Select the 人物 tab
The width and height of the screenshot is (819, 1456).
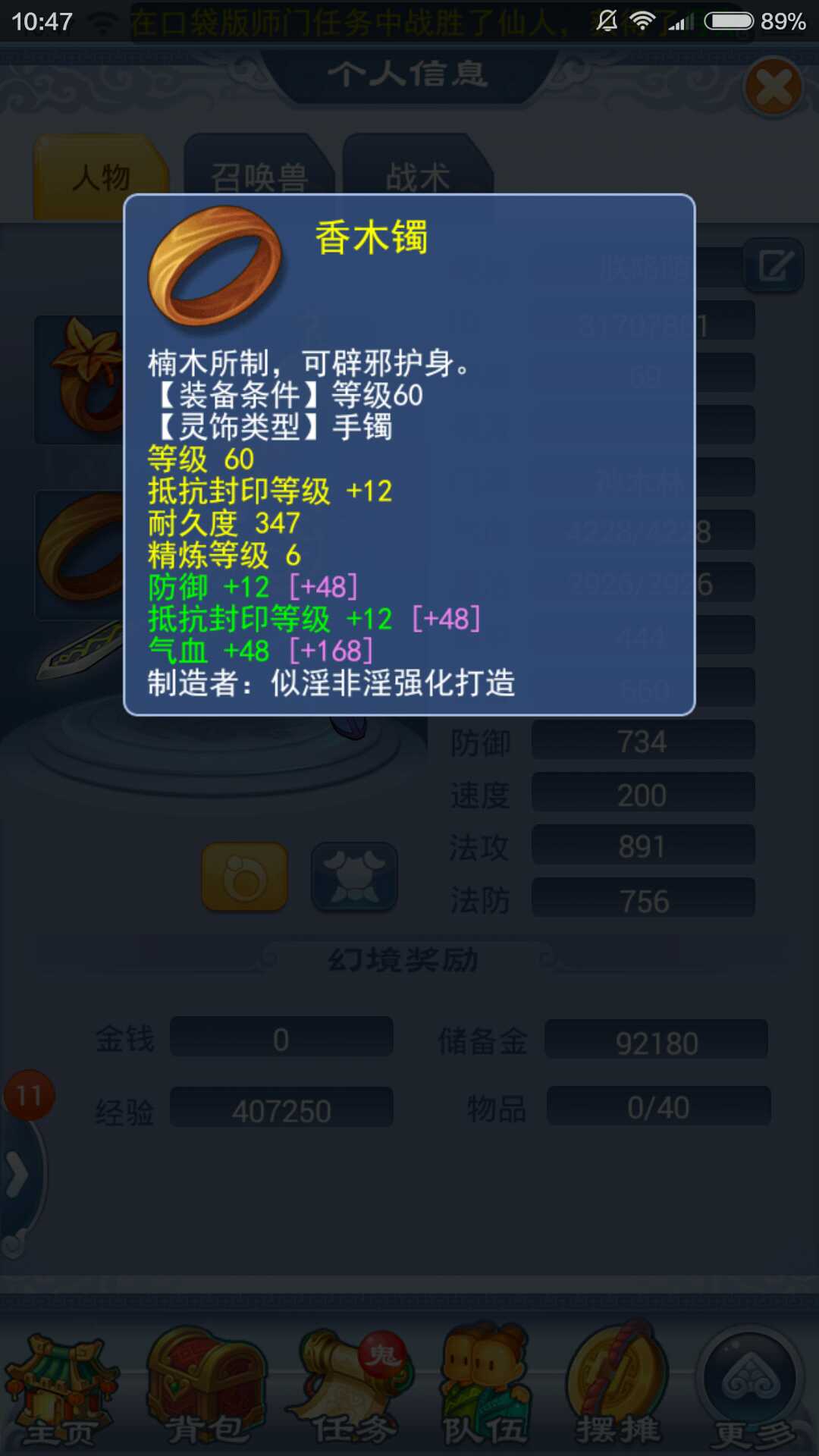click(100, 177)
